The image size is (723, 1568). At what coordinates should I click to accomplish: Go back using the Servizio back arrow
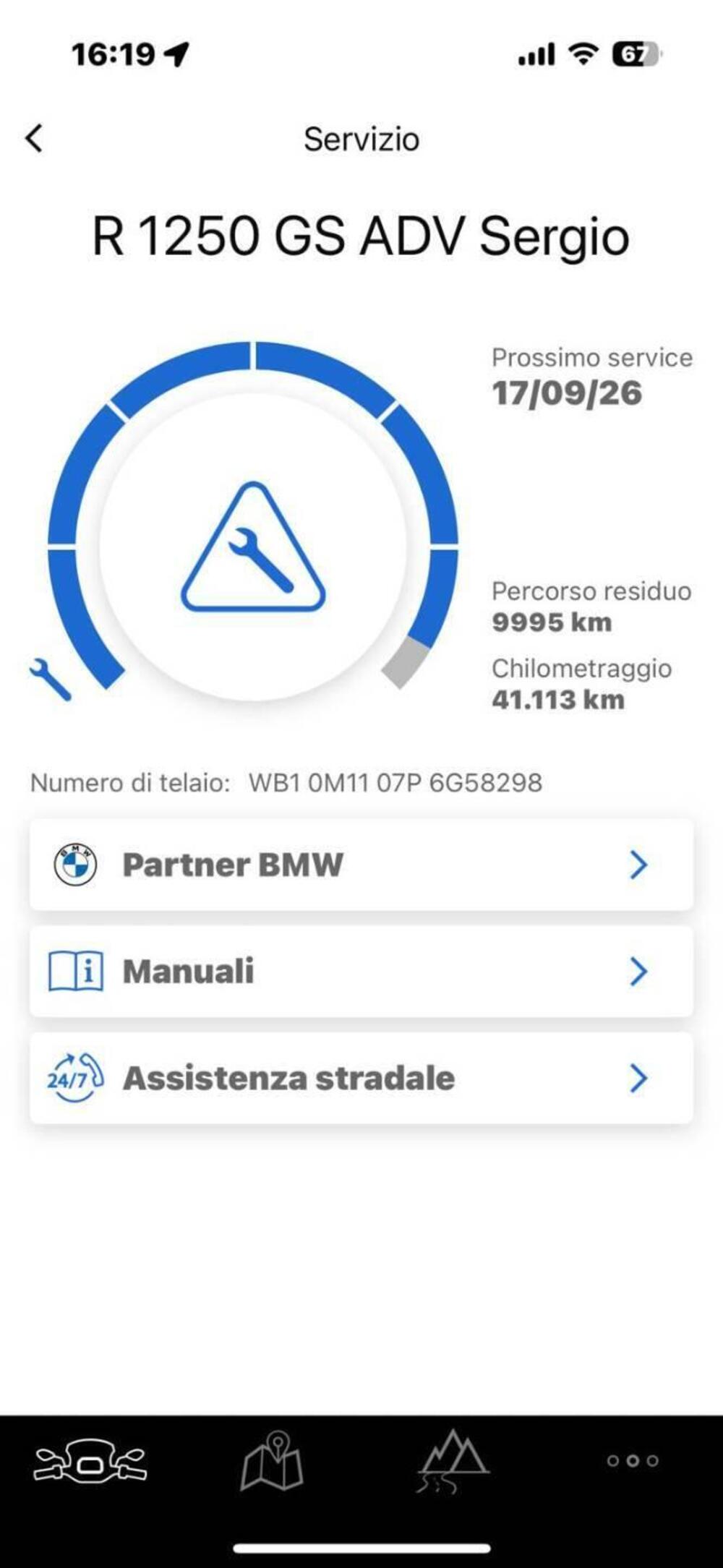point(33,139)
